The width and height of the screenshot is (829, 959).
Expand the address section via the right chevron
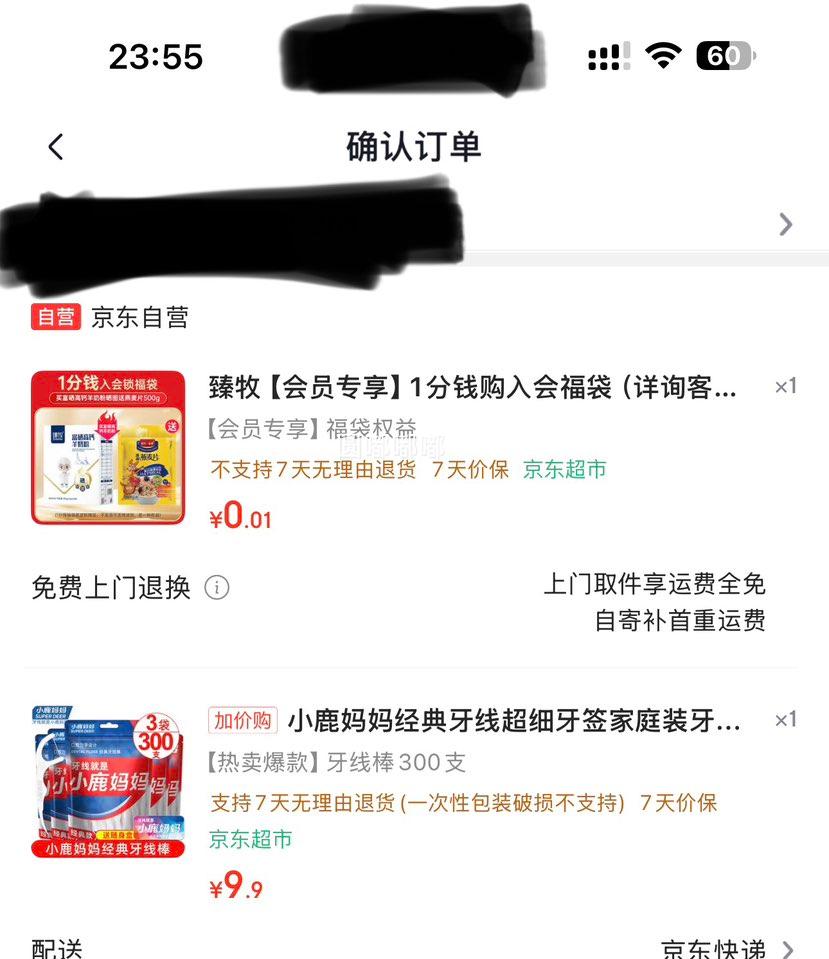click(x=786, y=224)
